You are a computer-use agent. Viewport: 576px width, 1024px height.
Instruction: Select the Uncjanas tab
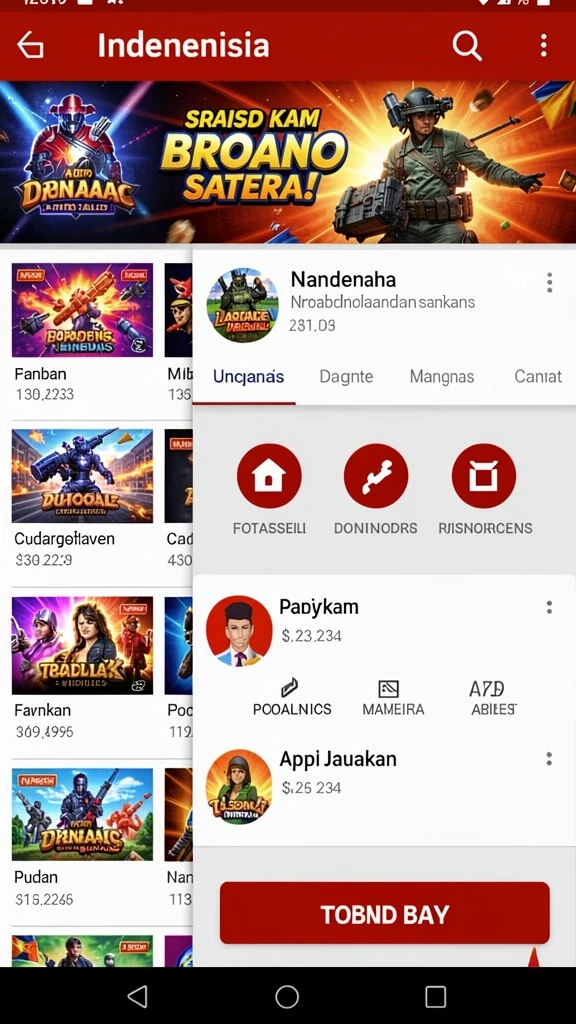click(x=248, y=377)
